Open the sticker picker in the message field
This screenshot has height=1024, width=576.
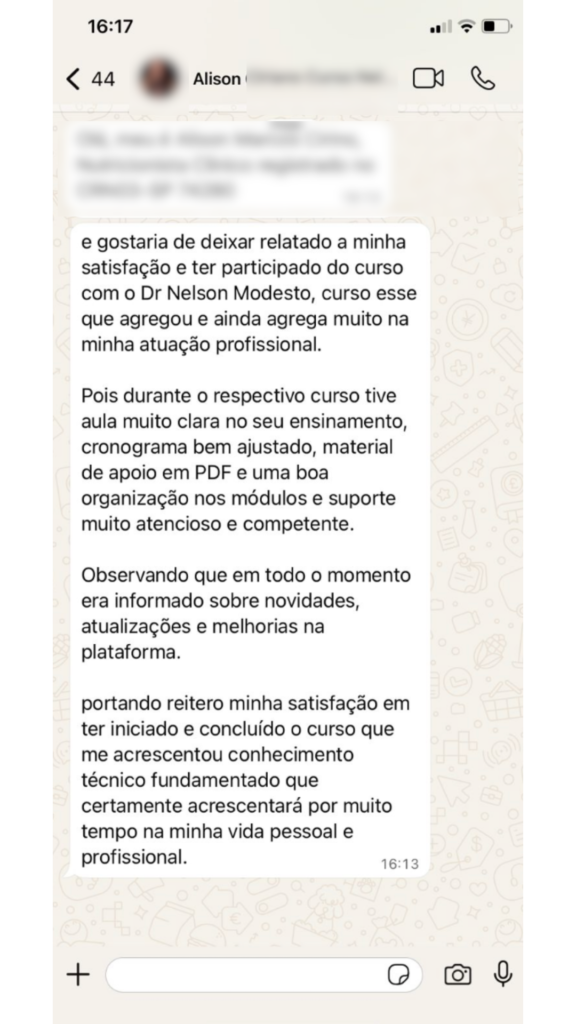(x=398, y=975)
